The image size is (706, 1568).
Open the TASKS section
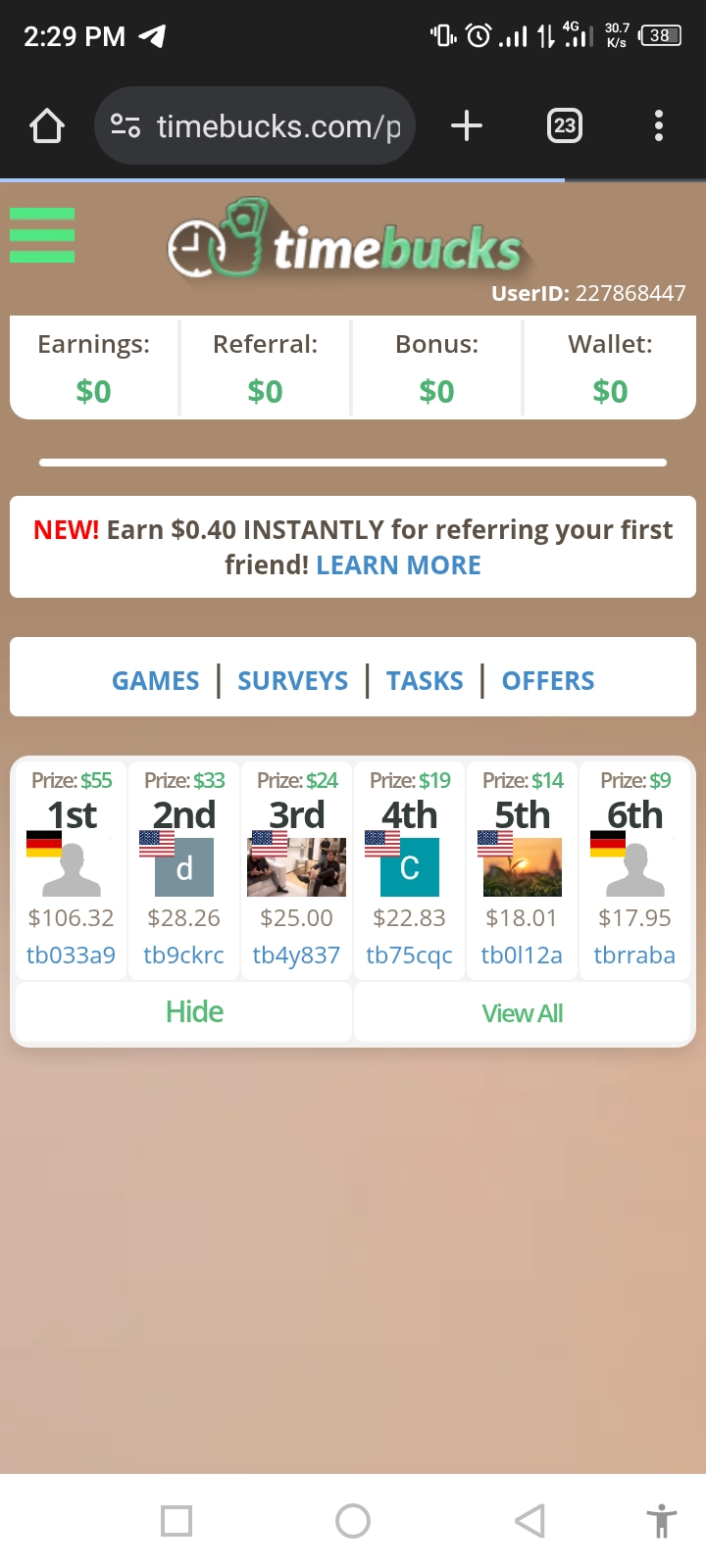pos(425,680)
